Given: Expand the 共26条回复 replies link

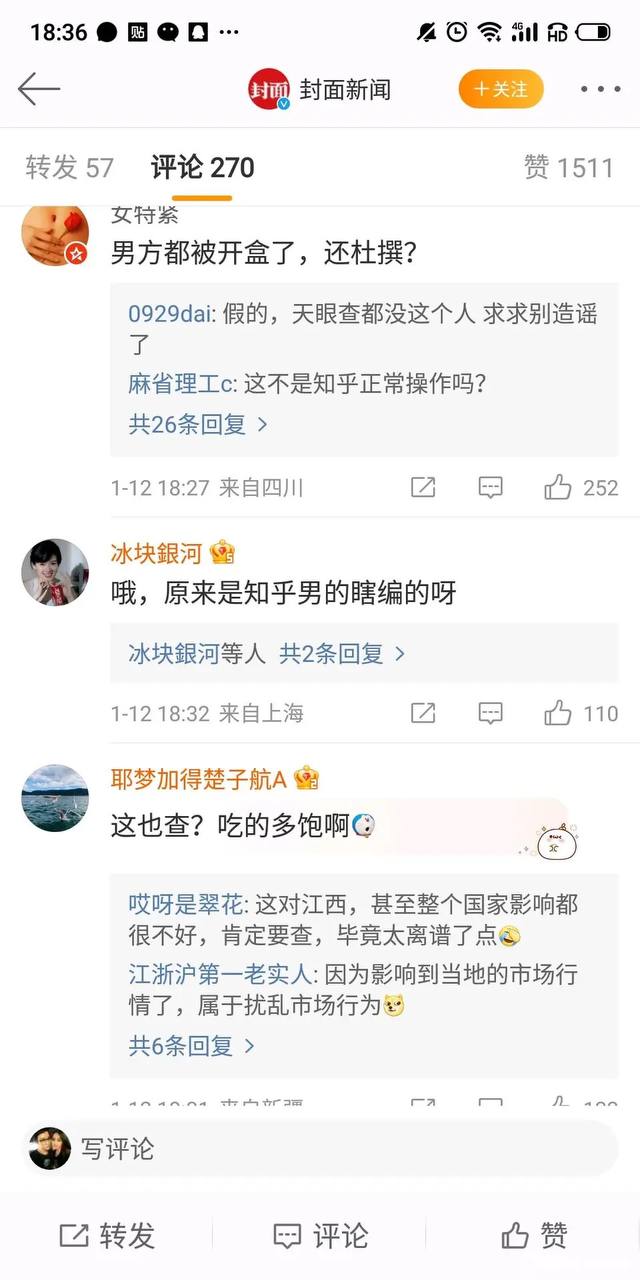Looking at the screenshot, I should [198, 424].
